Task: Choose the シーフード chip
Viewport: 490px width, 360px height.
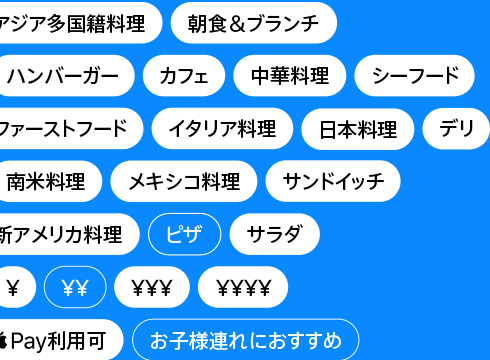Action: [414, 76]
